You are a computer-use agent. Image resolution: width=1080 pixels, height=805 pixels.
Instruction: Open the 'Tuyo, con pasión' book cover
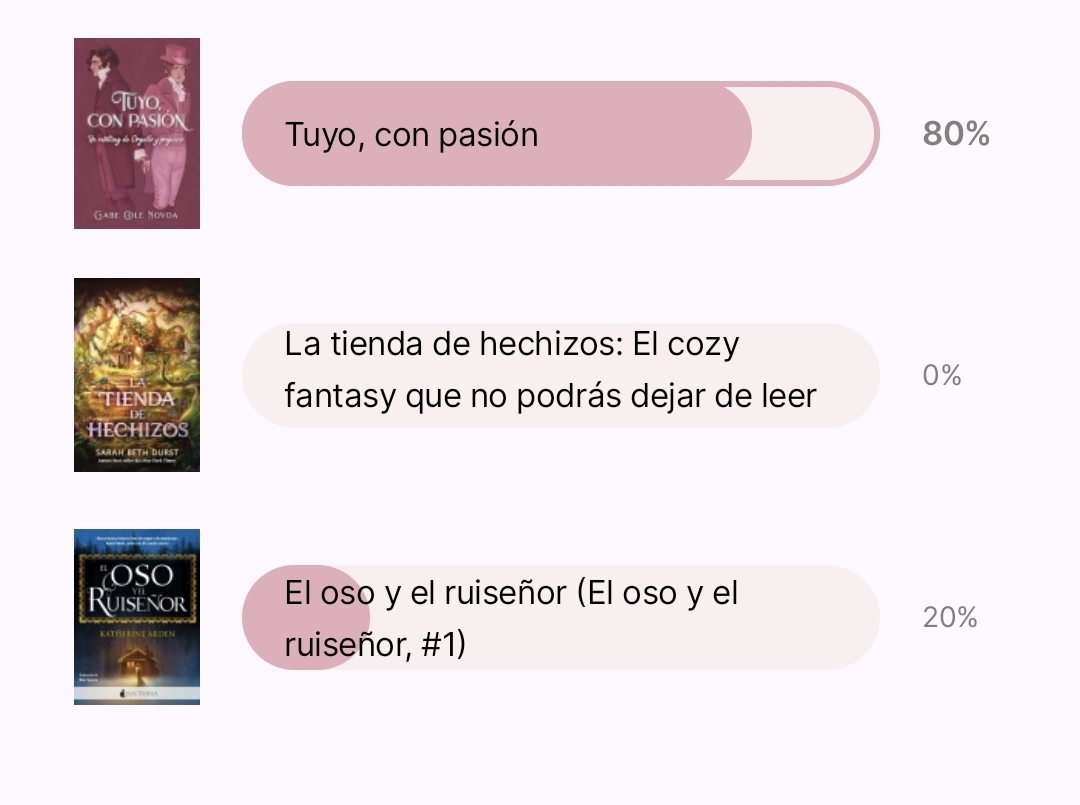click(x=137, y=133)
